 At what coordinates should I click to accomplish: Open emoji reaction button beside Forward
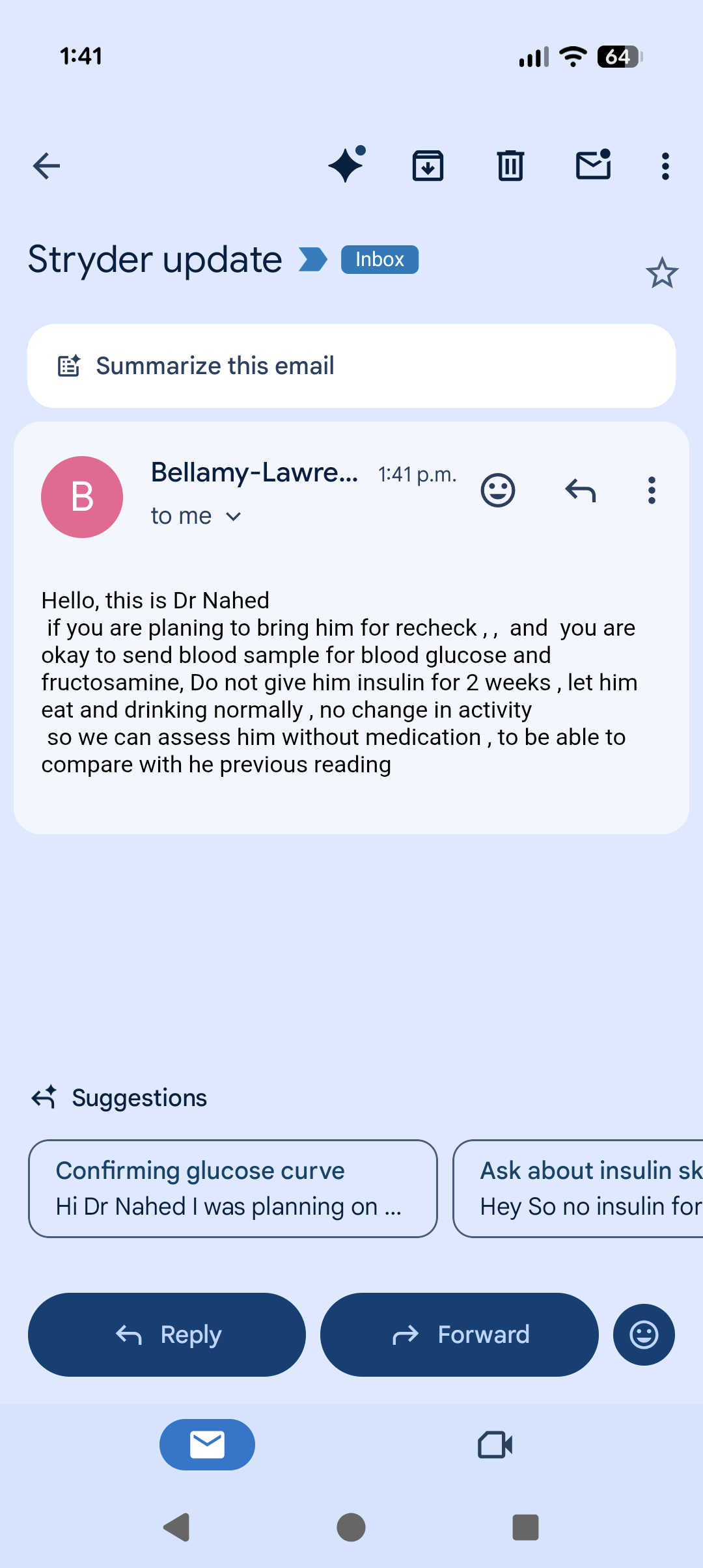click(x=644, y=1334)
